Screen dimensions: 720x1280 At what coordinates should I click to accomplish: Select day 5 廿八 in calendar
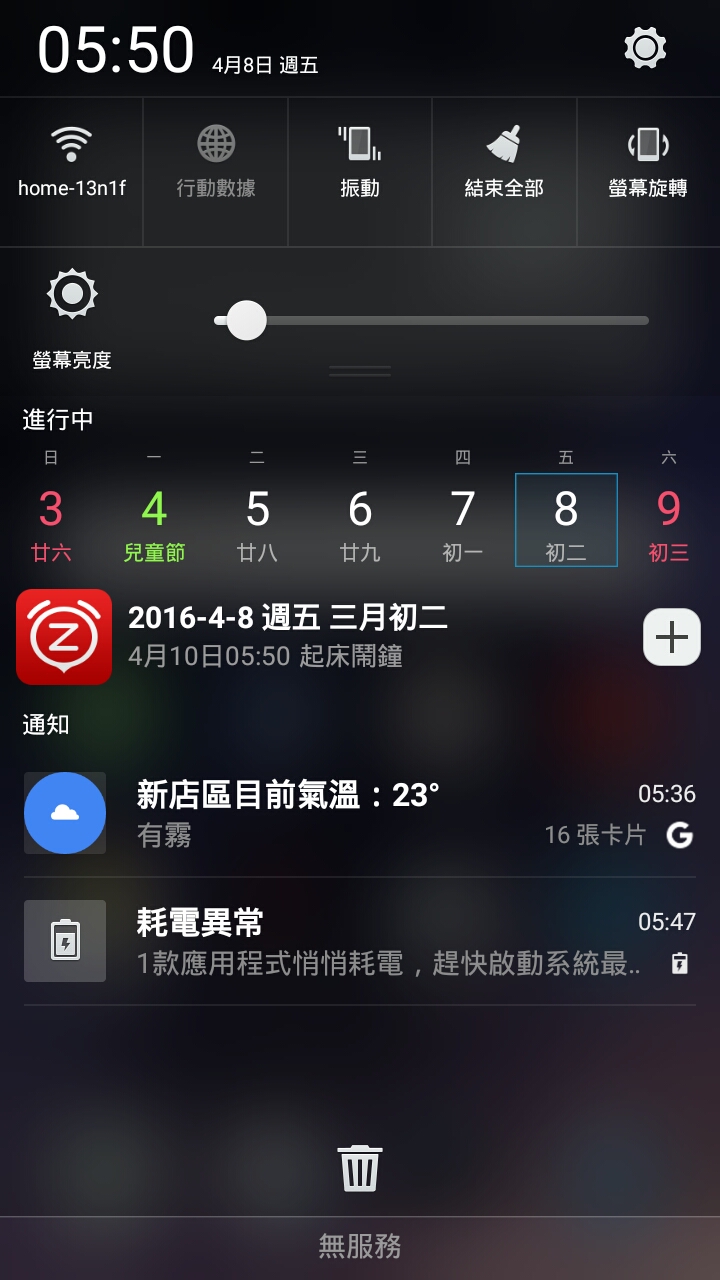coord(257,520)
